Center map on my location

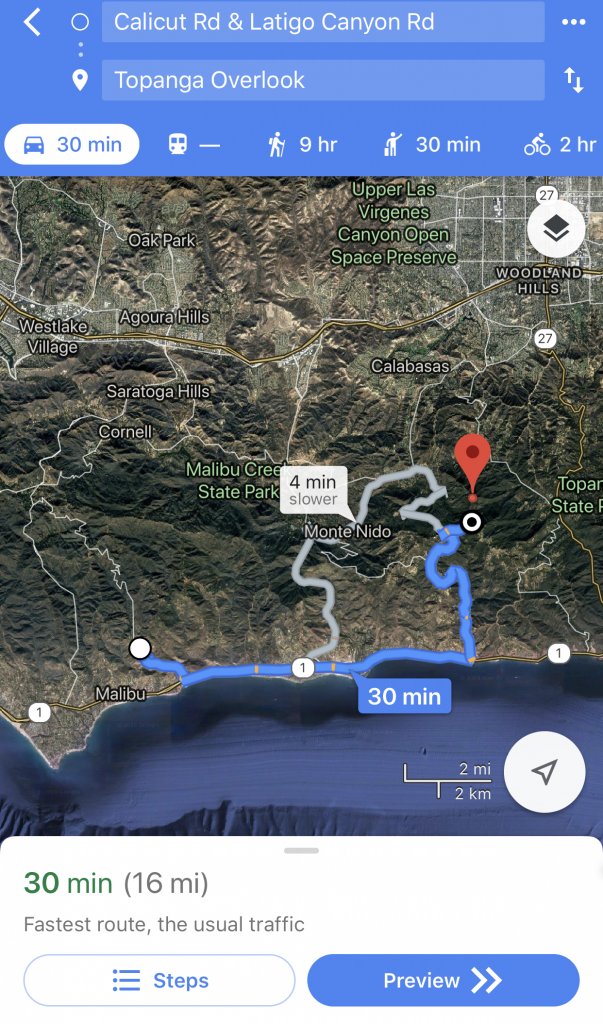pos(544,771)
